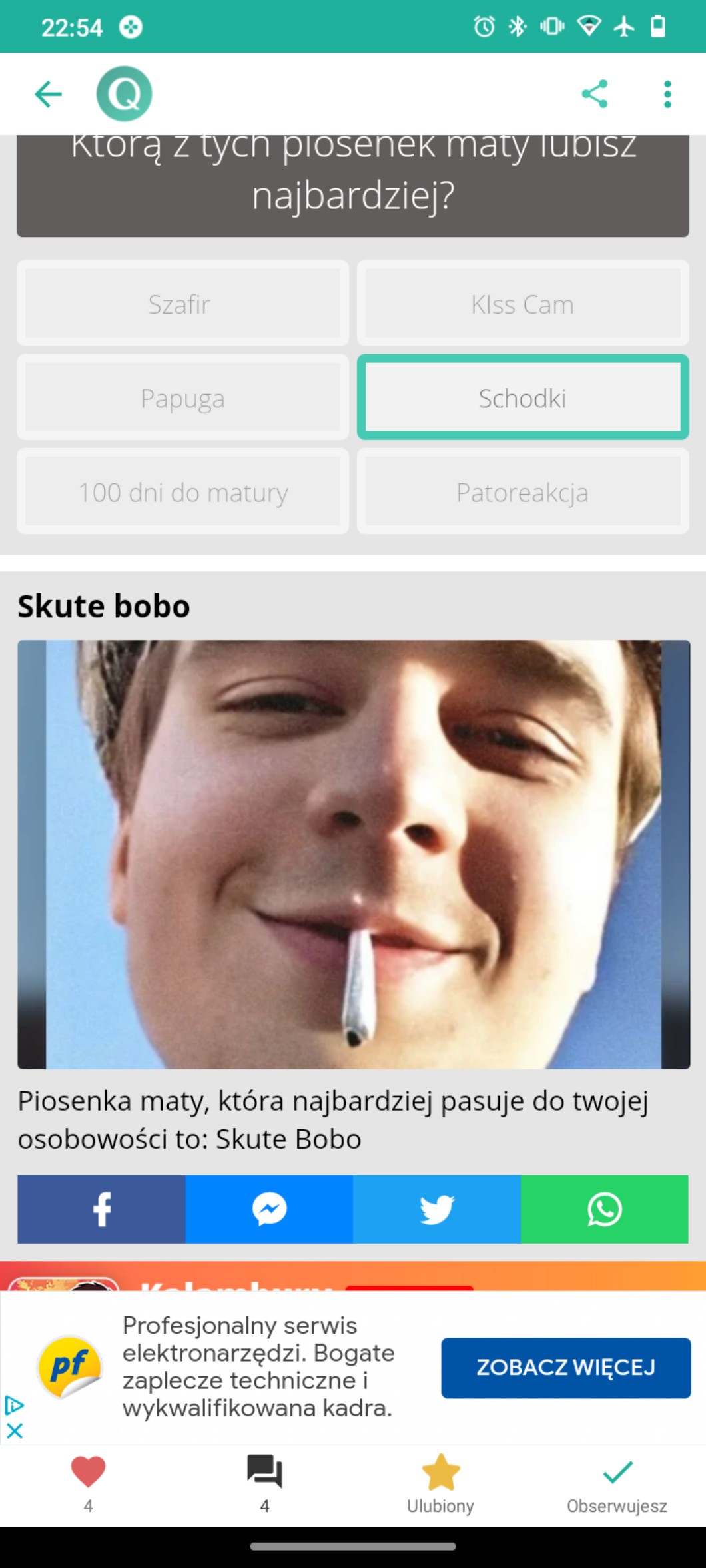Open the overflow menu
The image size is (706, 1568).
667,94
